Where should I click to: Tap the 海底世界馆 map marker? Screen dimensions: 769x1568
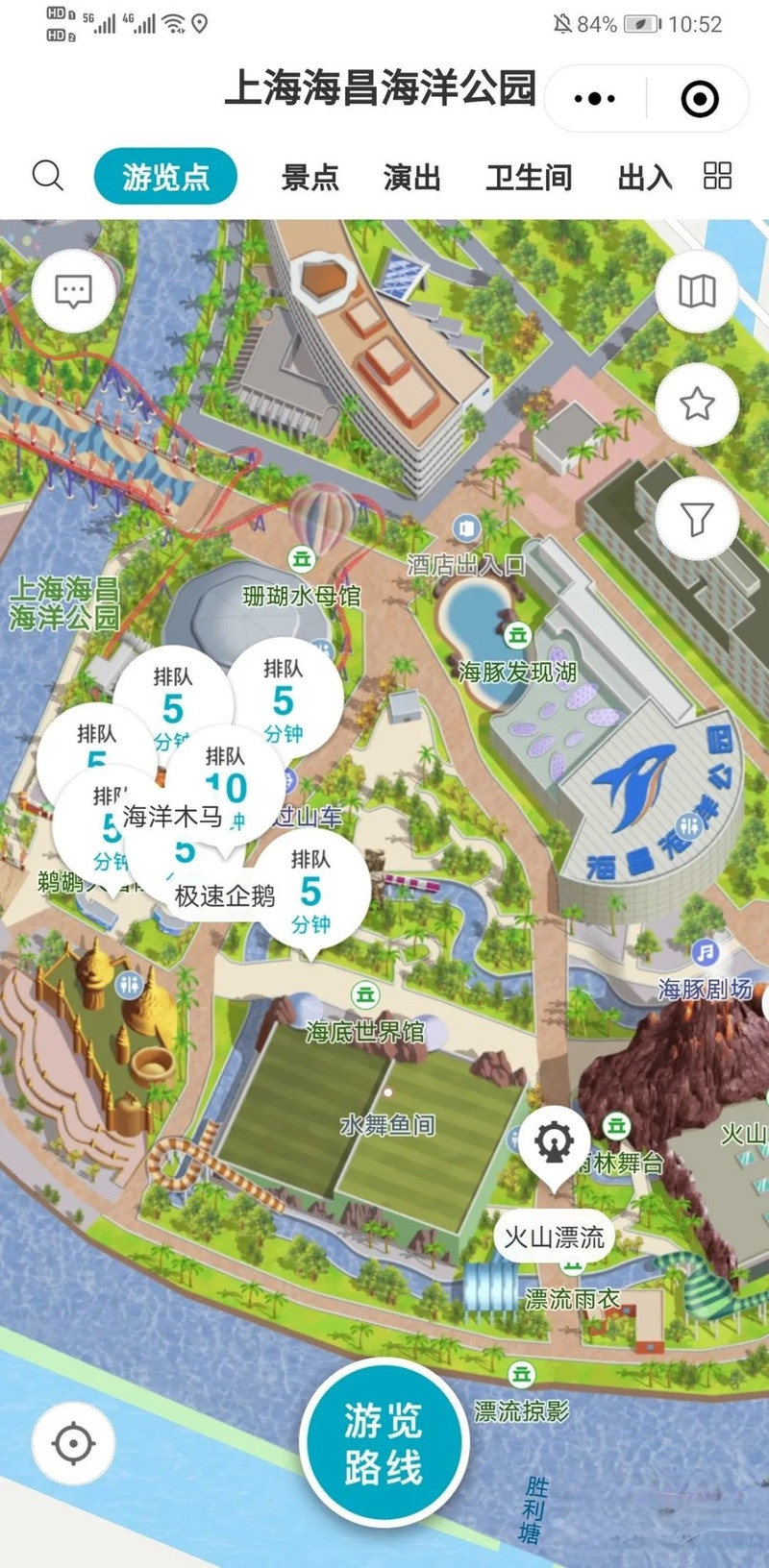(365, 1032)
